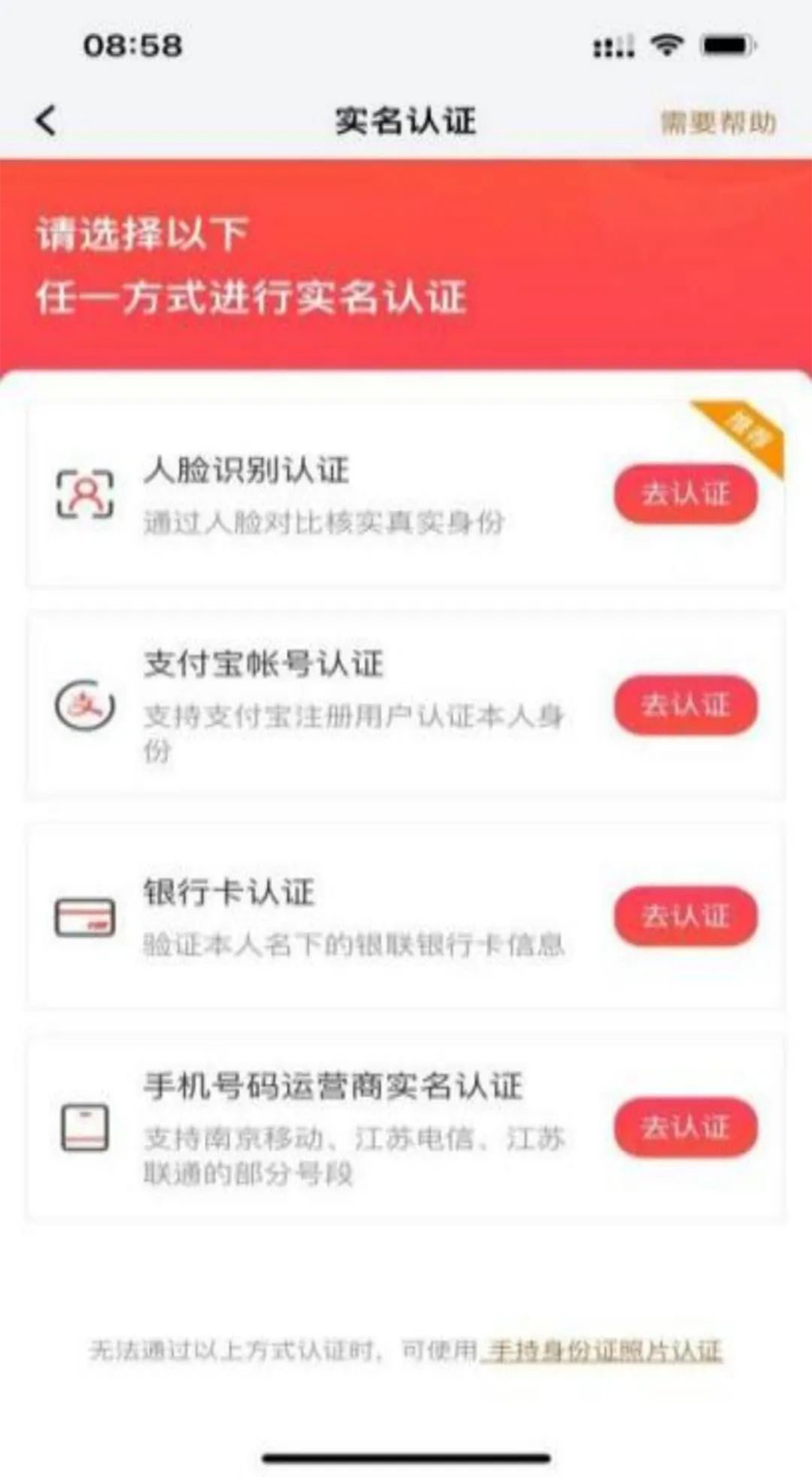Open the 需要帮助 help link
This screenshot has height=1477, width=812.
[717, 123]
